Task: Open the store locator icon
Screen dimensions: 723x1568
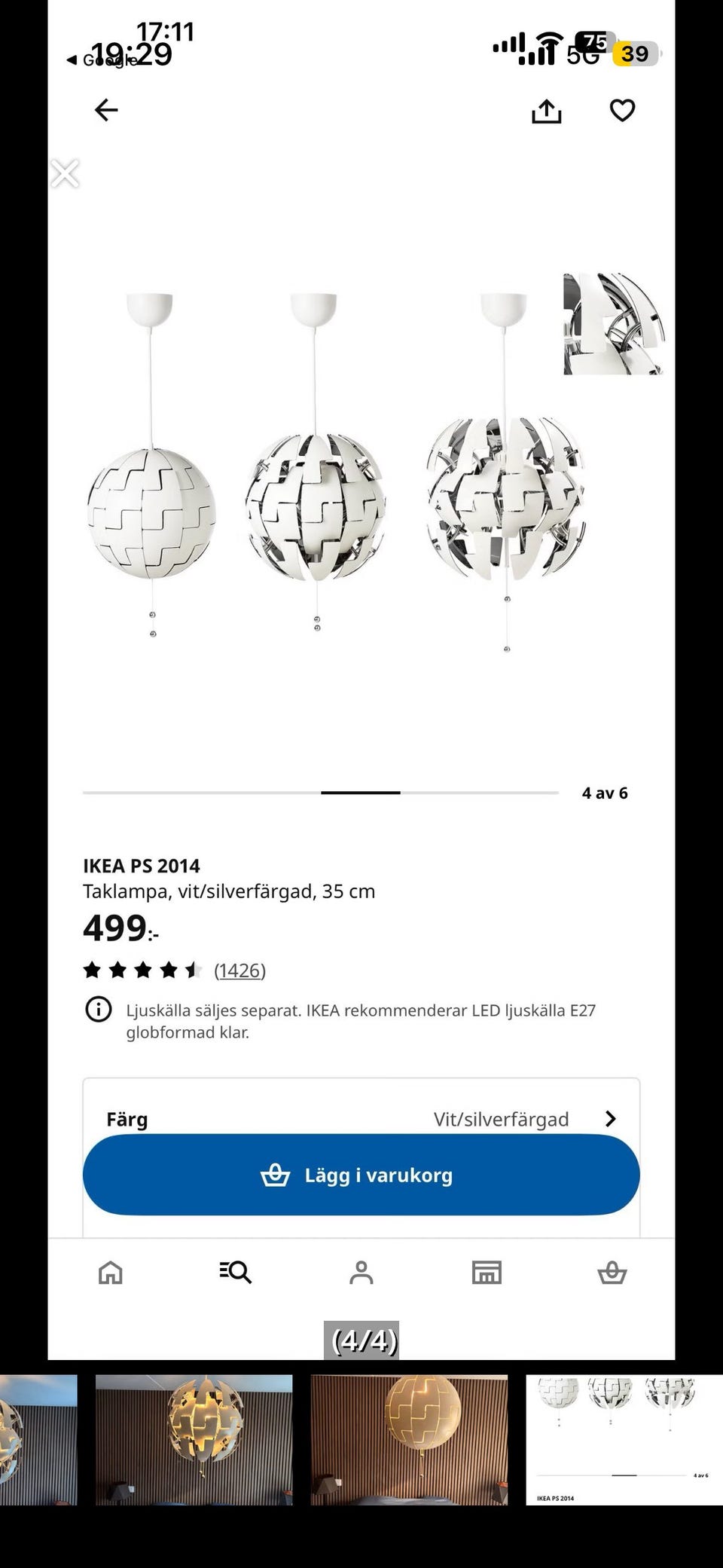Action: (487, 1273)
